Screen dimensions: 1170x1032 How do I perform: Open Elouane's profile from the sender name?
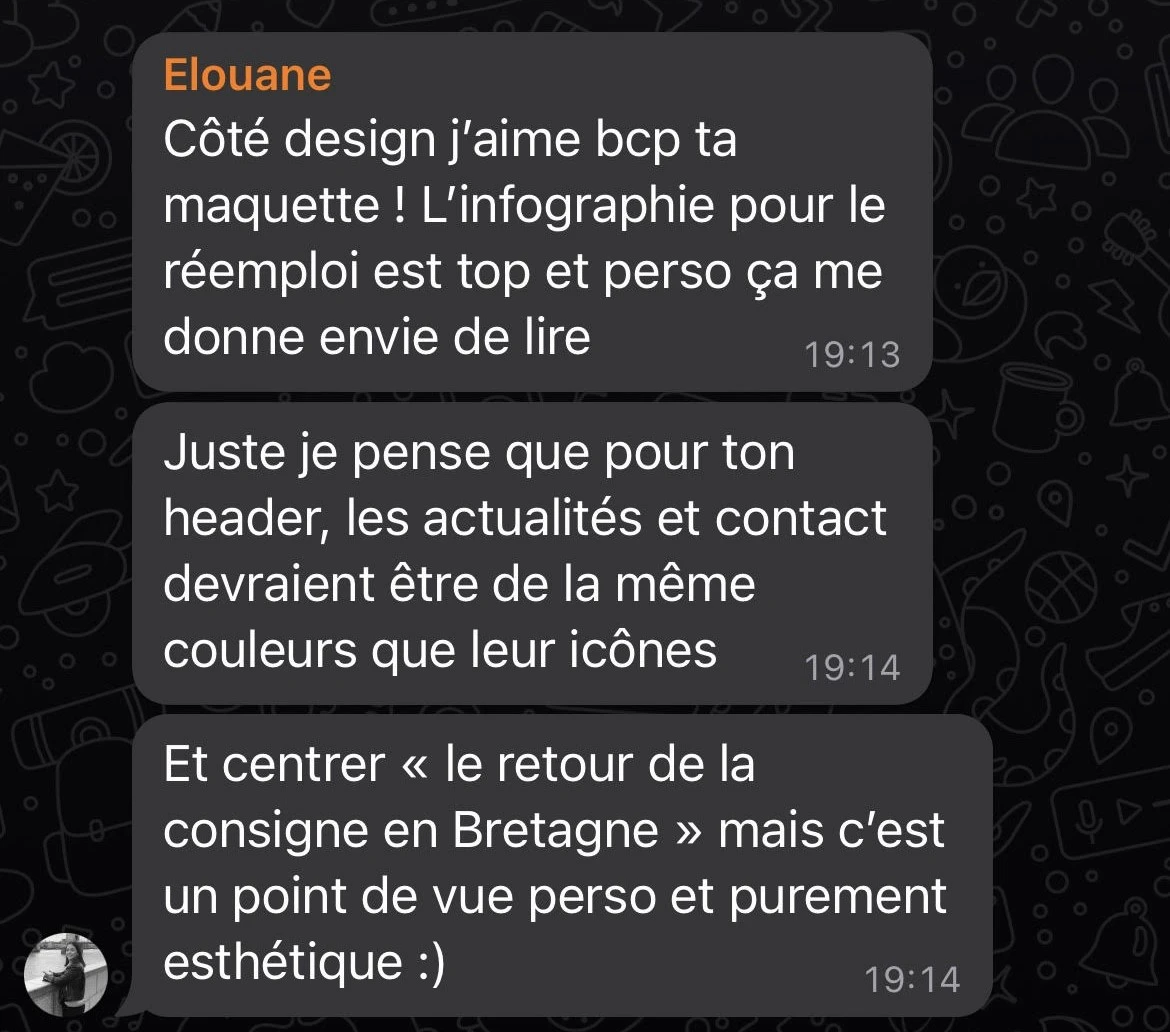click(x=247, y=75)
